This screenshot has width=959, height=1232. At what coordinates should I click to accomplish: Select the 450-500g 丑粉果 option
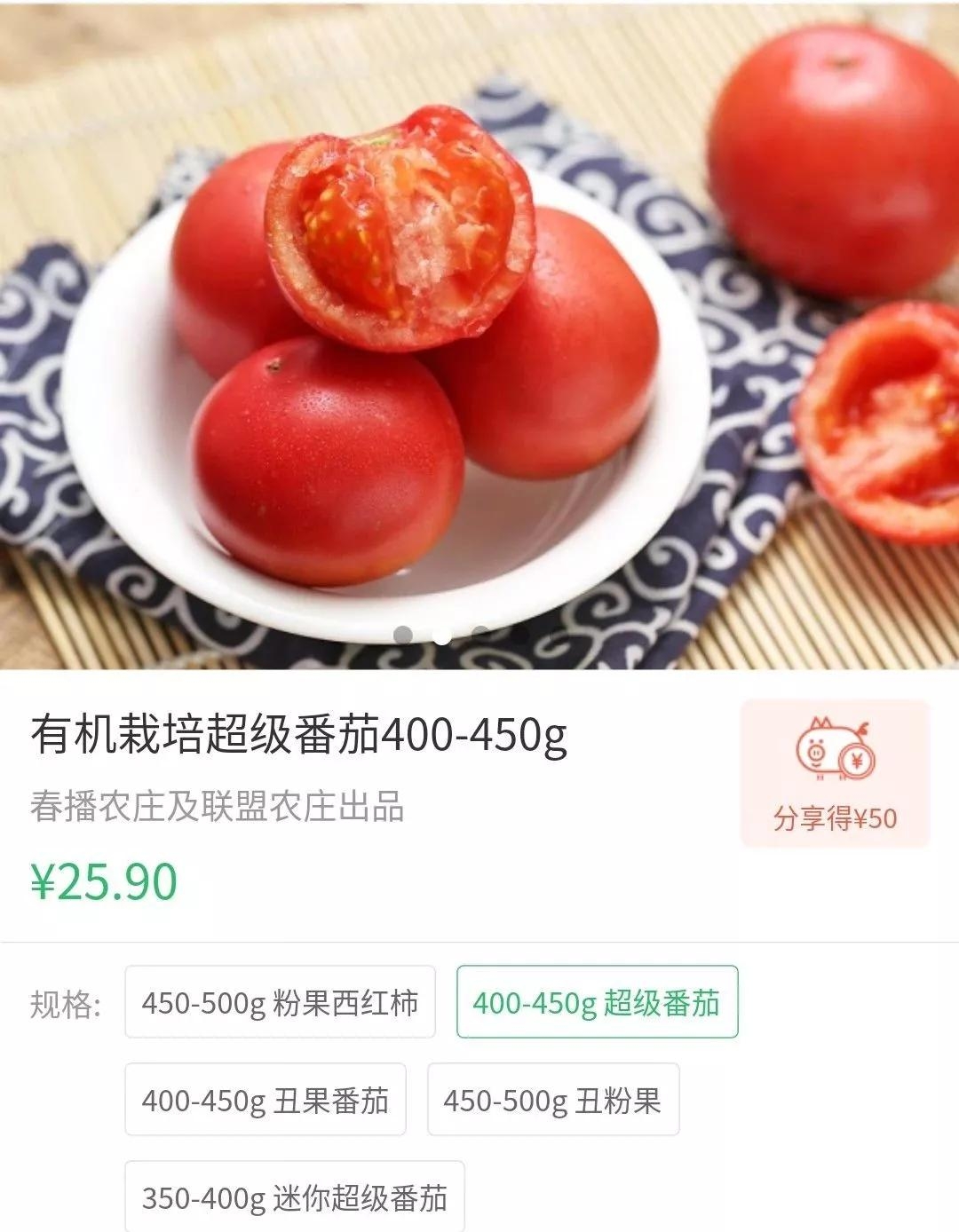click(553, 1100)
